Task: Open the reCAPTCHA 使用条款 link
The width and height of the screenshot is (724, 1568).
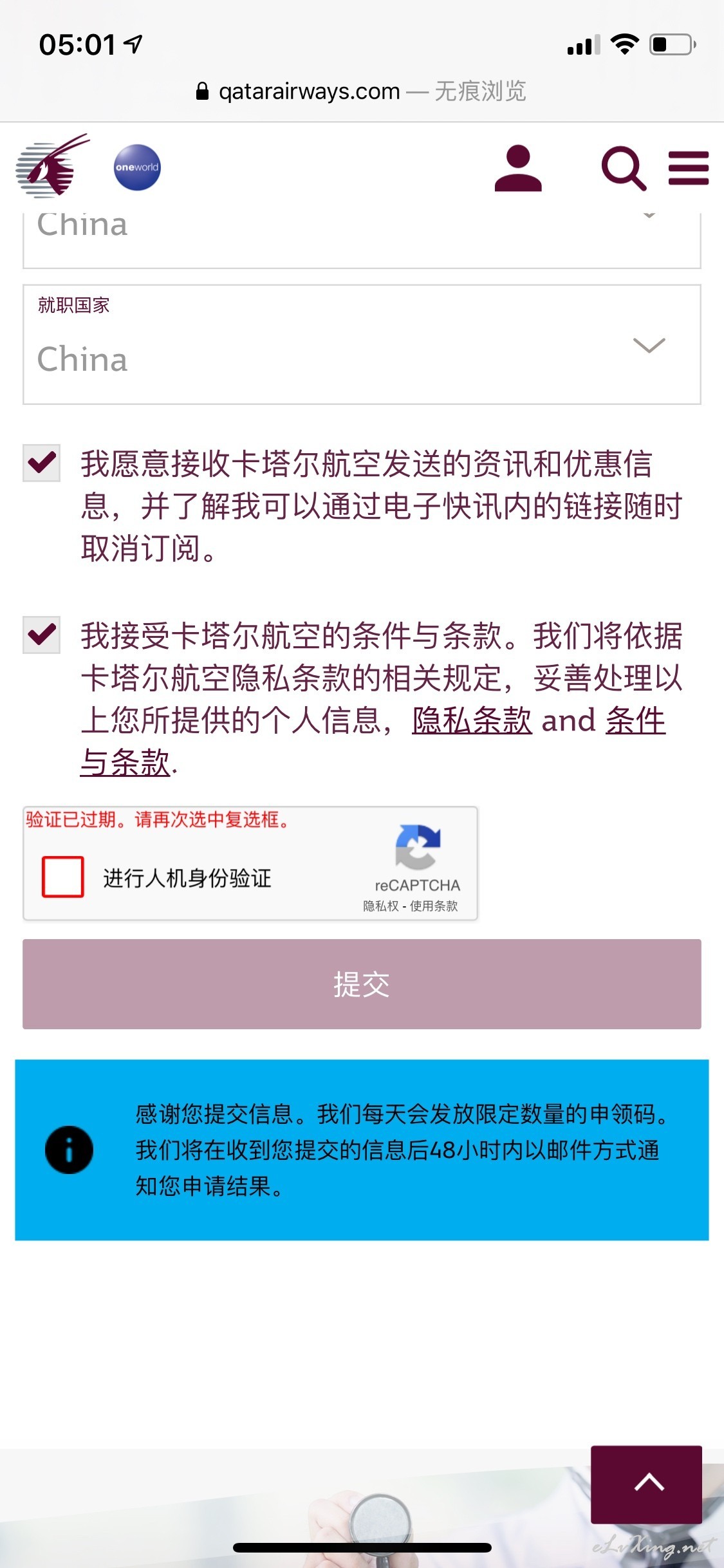Action: pos(434,906)
